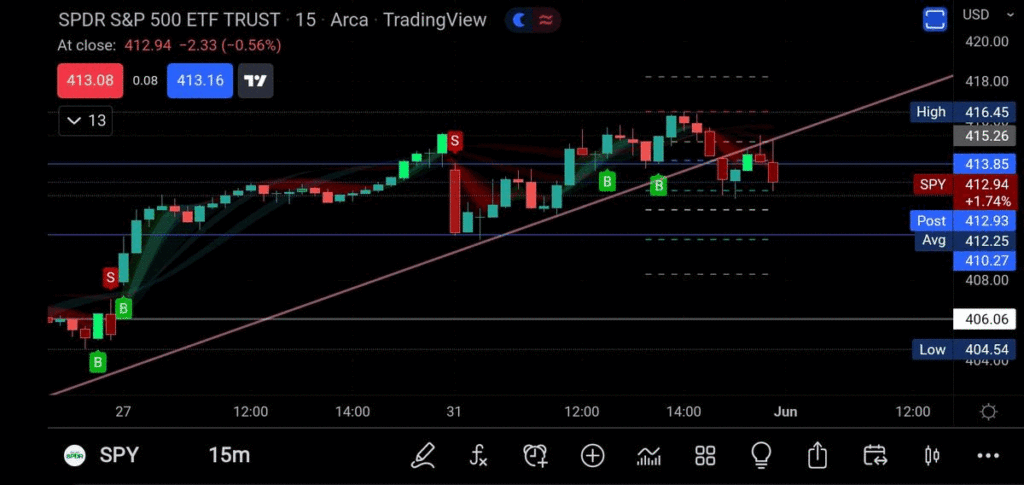The width and height of the screenshot is (1024, 485).
Task: Share this chart
Action: pyautogui.click(x=817, y=456)
